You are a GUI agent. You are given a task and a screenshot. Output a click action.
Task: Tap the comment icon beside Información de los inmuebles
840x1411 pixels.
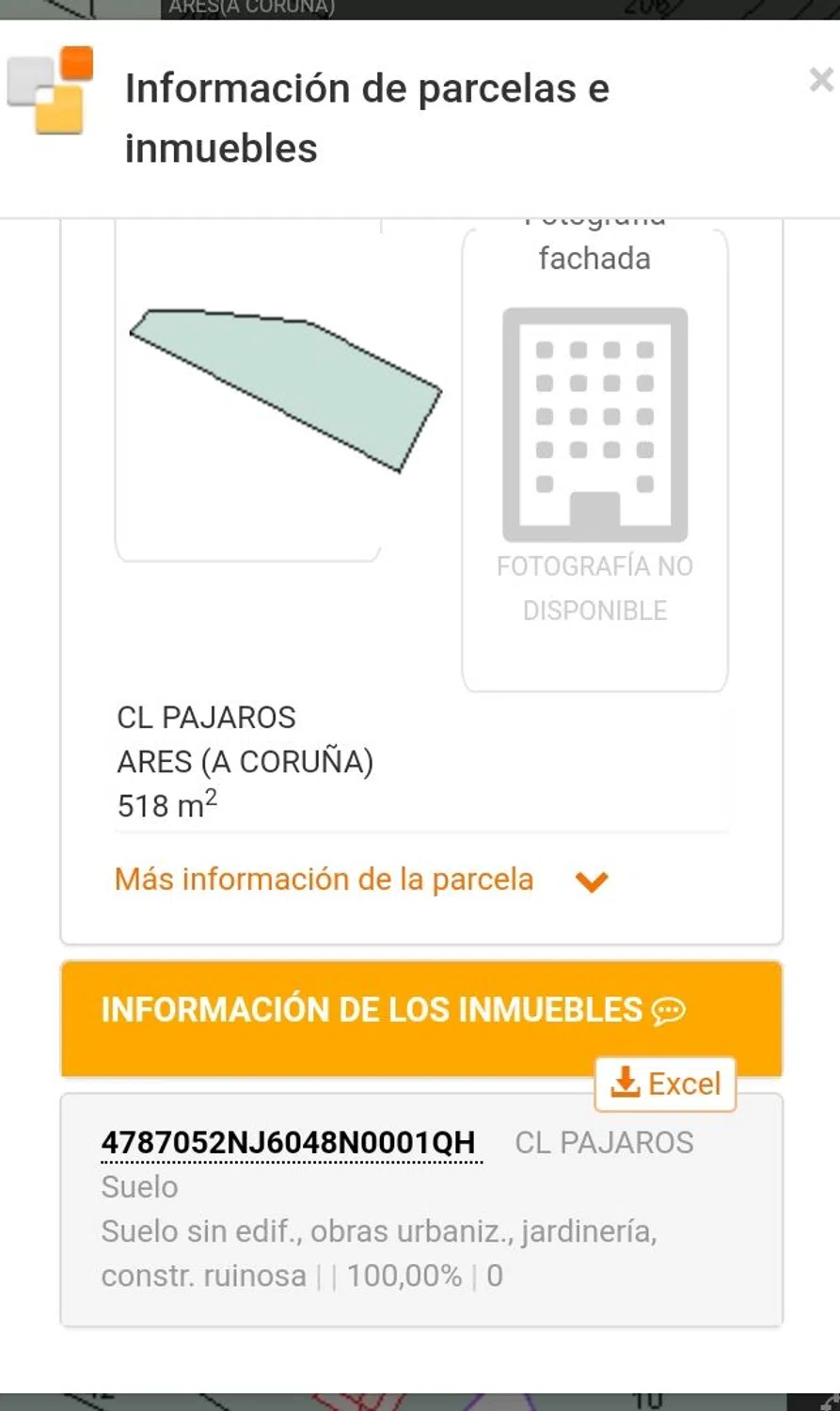(x=669, y=1011)
